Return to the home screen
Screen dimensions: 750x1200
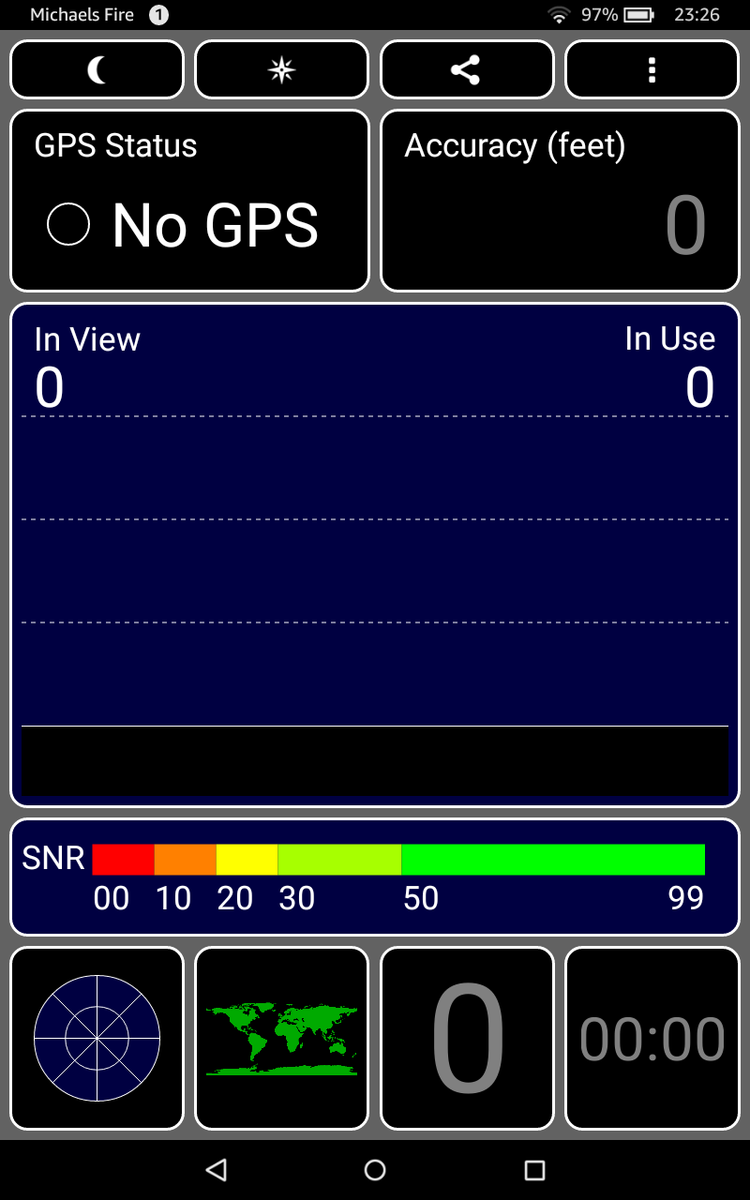tap(375, 1169)
